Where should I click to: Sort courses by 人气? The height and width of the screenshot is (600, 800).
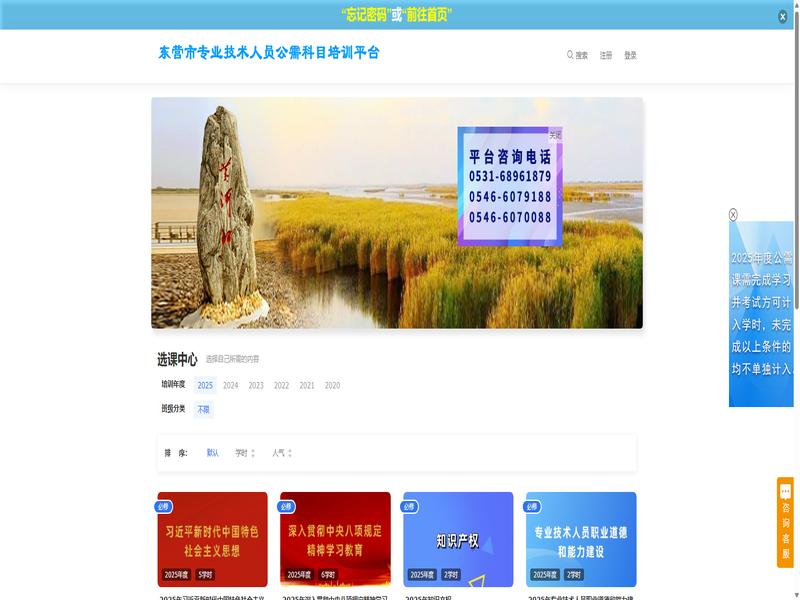(x=281, y=453)
